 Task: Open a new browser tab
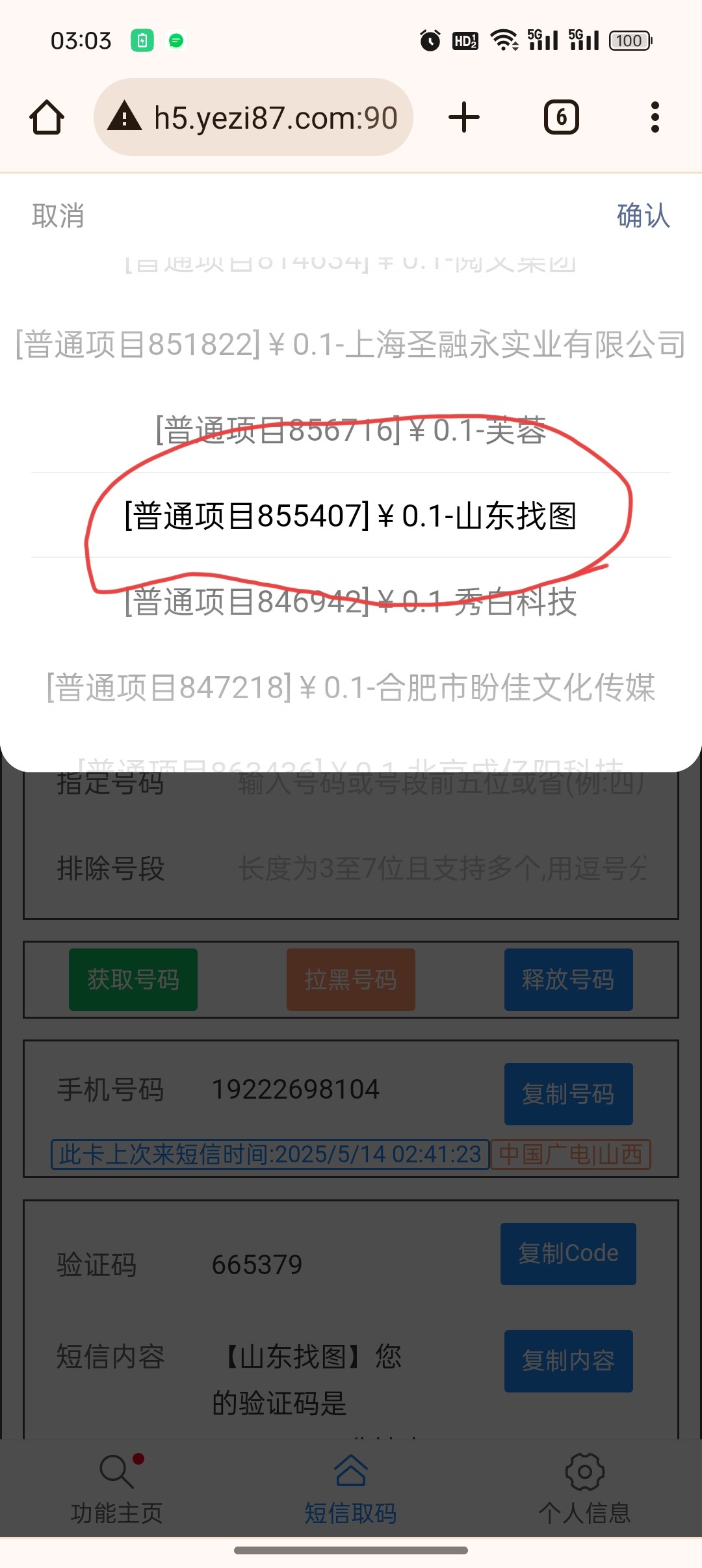pyautogui.click(x=464, y=118)
